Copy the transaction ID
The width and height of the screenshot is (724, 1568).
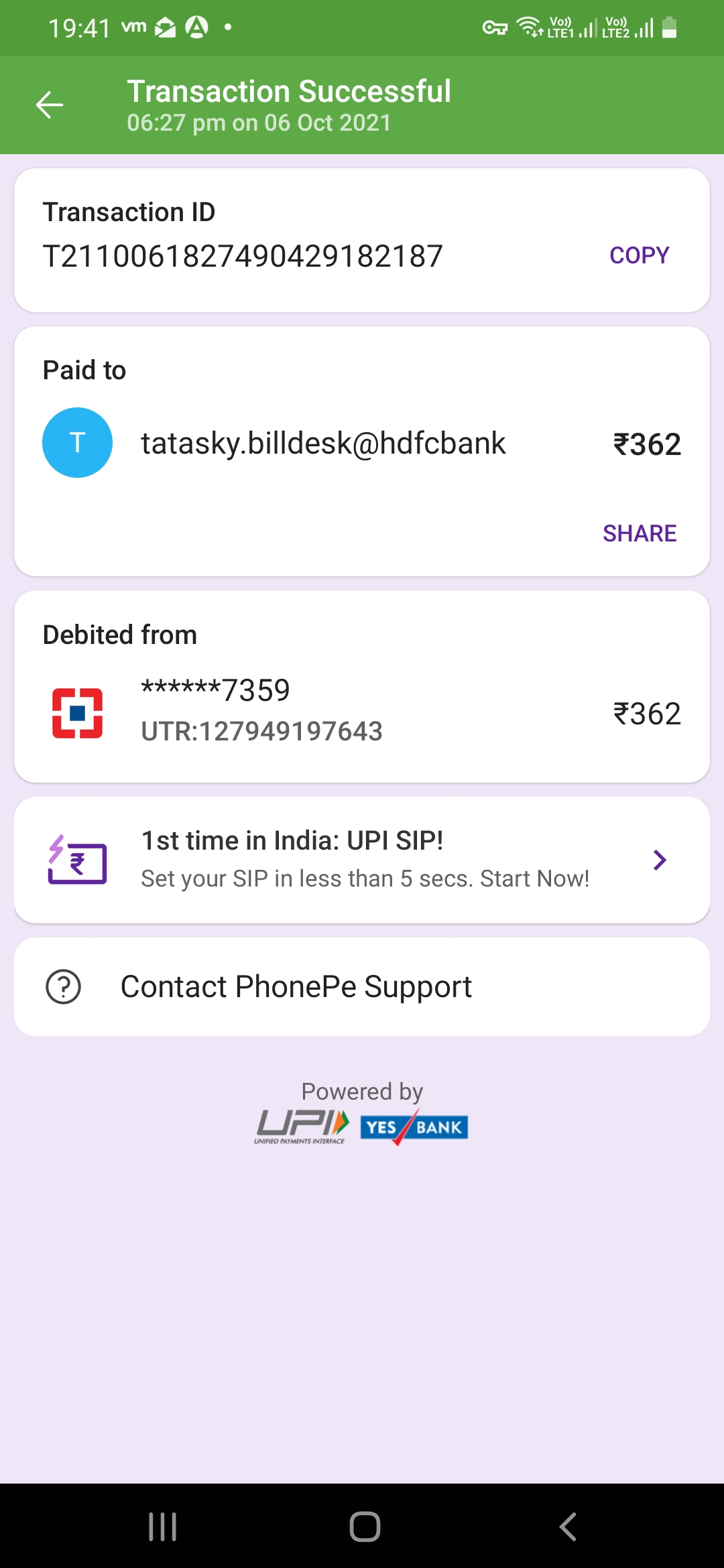pos(639,255)
